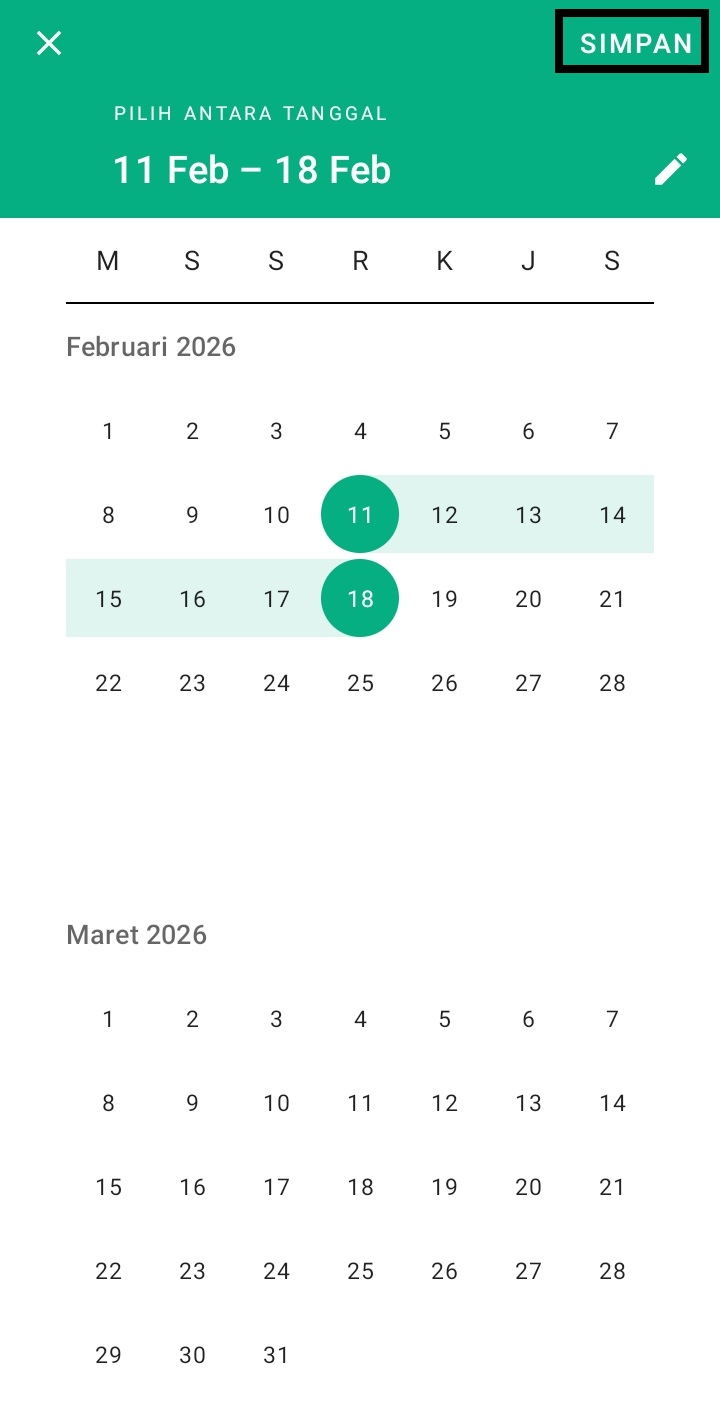Close the date range picker

point(49,43)
